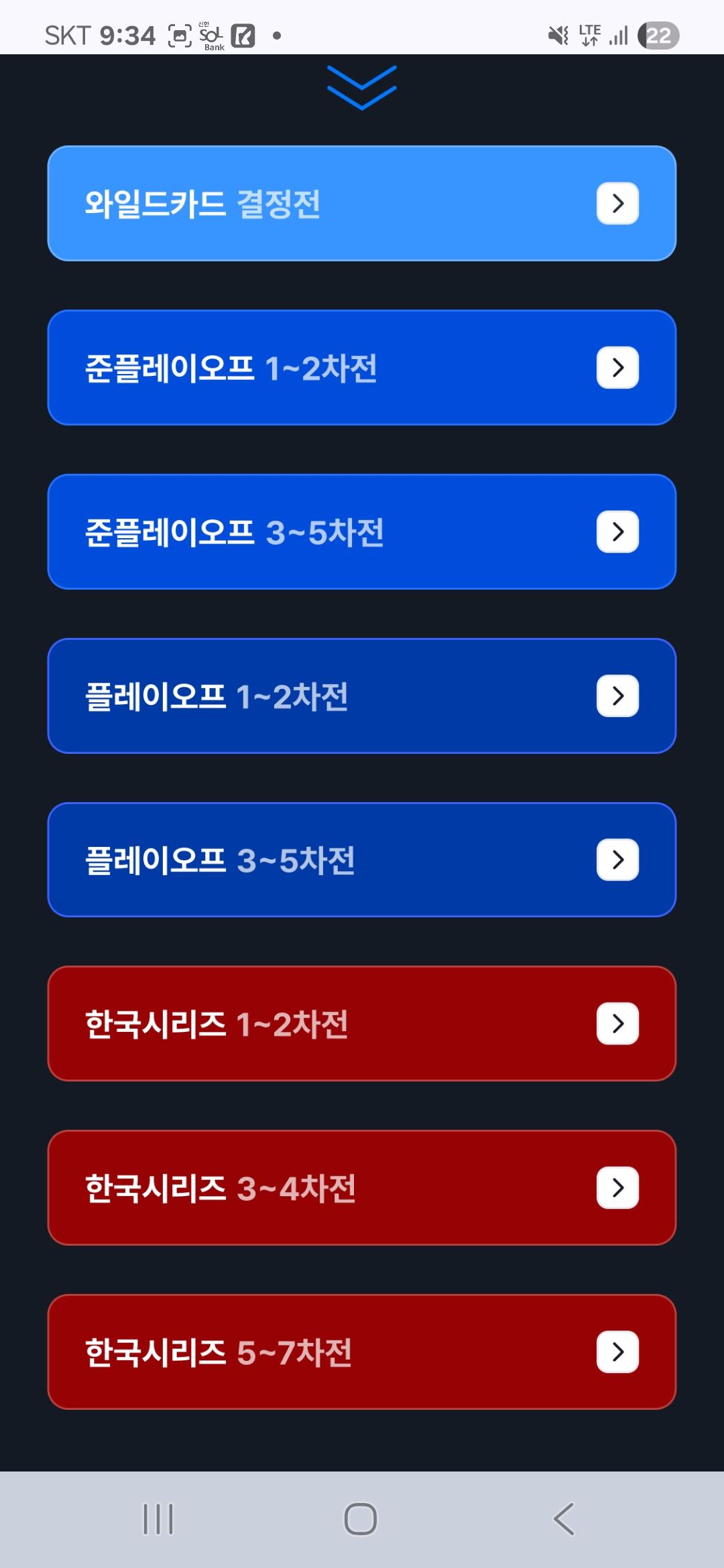This screenshot has width=724, height=1568.
Task: Choose 한국시리즈 5~7차전
Action: 361,1352
